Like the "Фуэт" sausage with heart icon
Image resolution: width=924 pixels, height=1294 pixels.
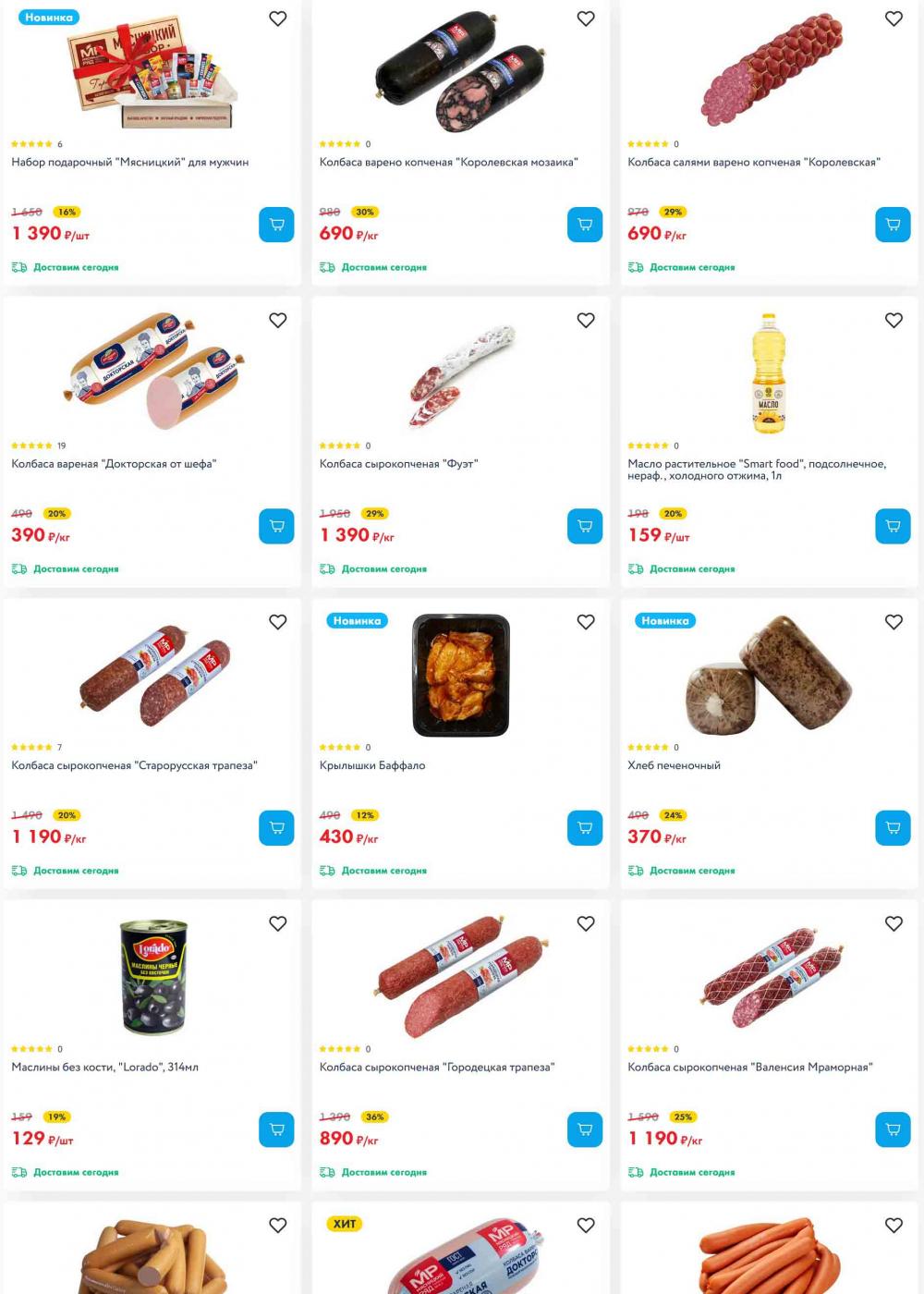[x=586, y=320]
